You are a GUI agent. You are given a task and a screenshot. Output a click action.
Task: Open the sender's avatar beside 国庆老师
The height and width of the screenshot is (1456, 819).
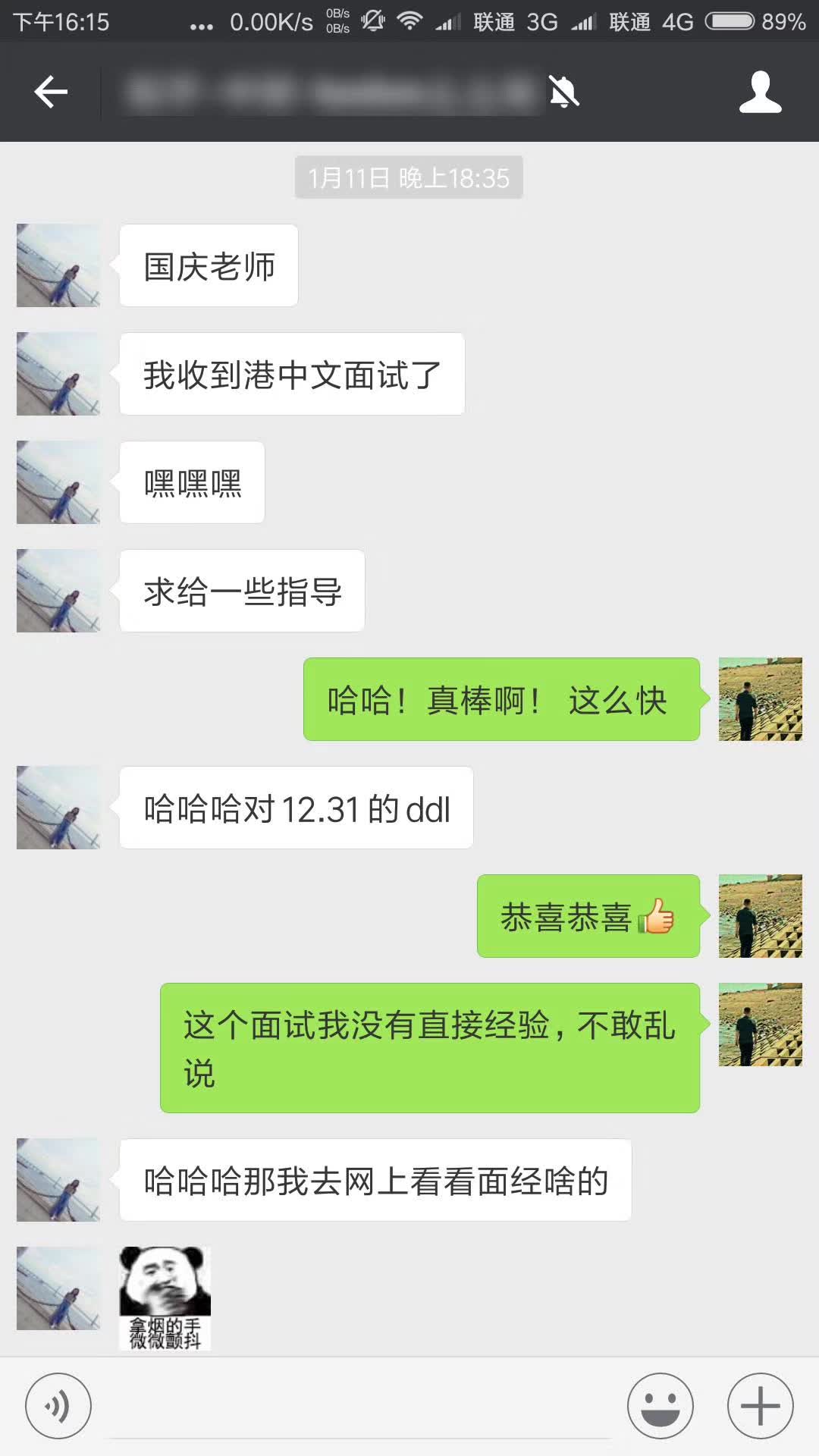(x=58, y=265)
